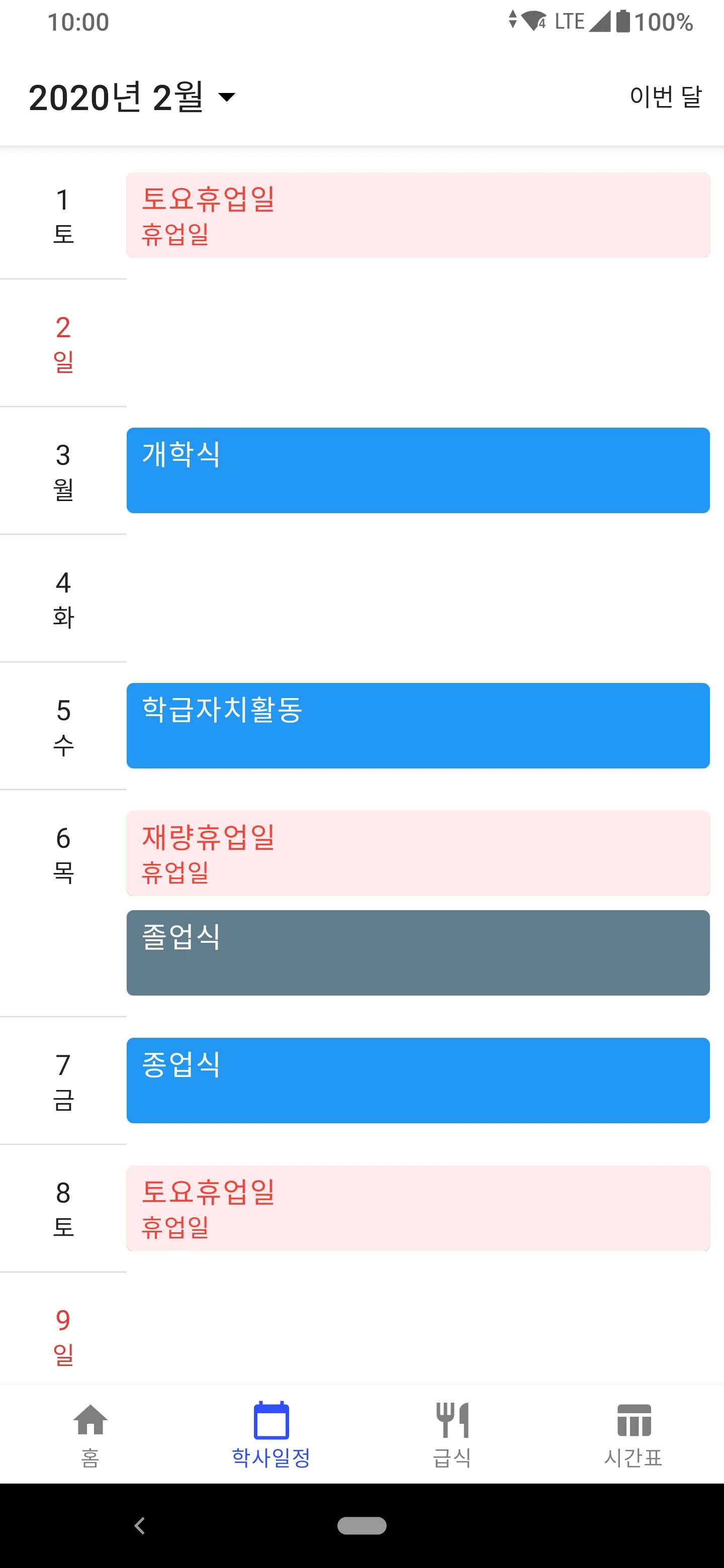Go to the 시간표 tab
This screenshot has height=1568, width=724.
tap(633, 1434)
